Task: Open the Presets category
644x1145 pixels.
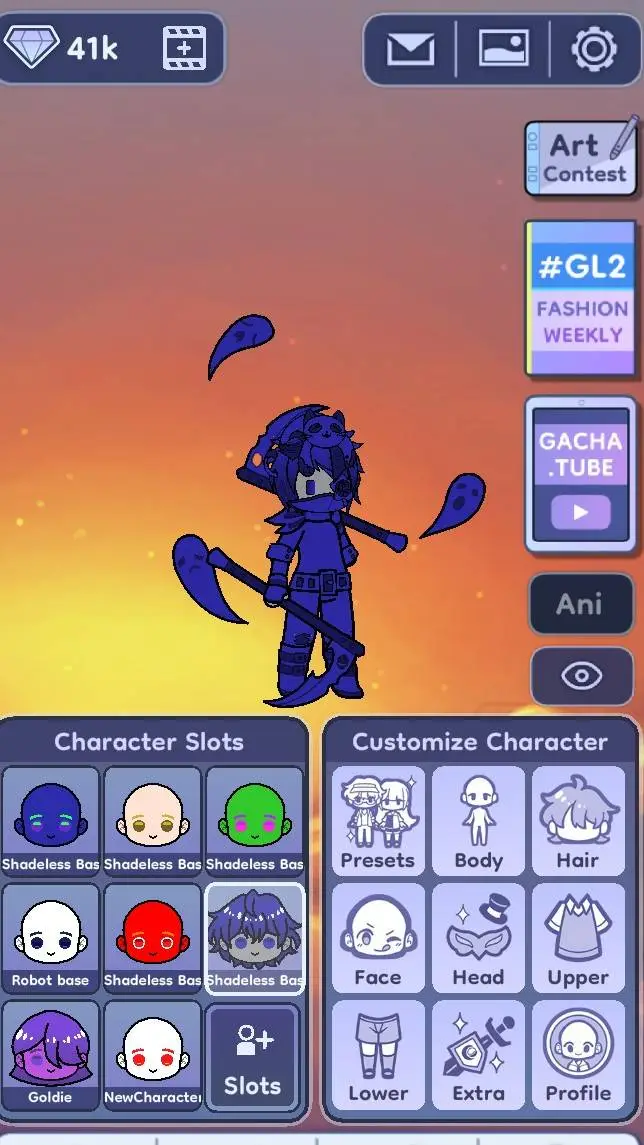Action: pos(377,820)
